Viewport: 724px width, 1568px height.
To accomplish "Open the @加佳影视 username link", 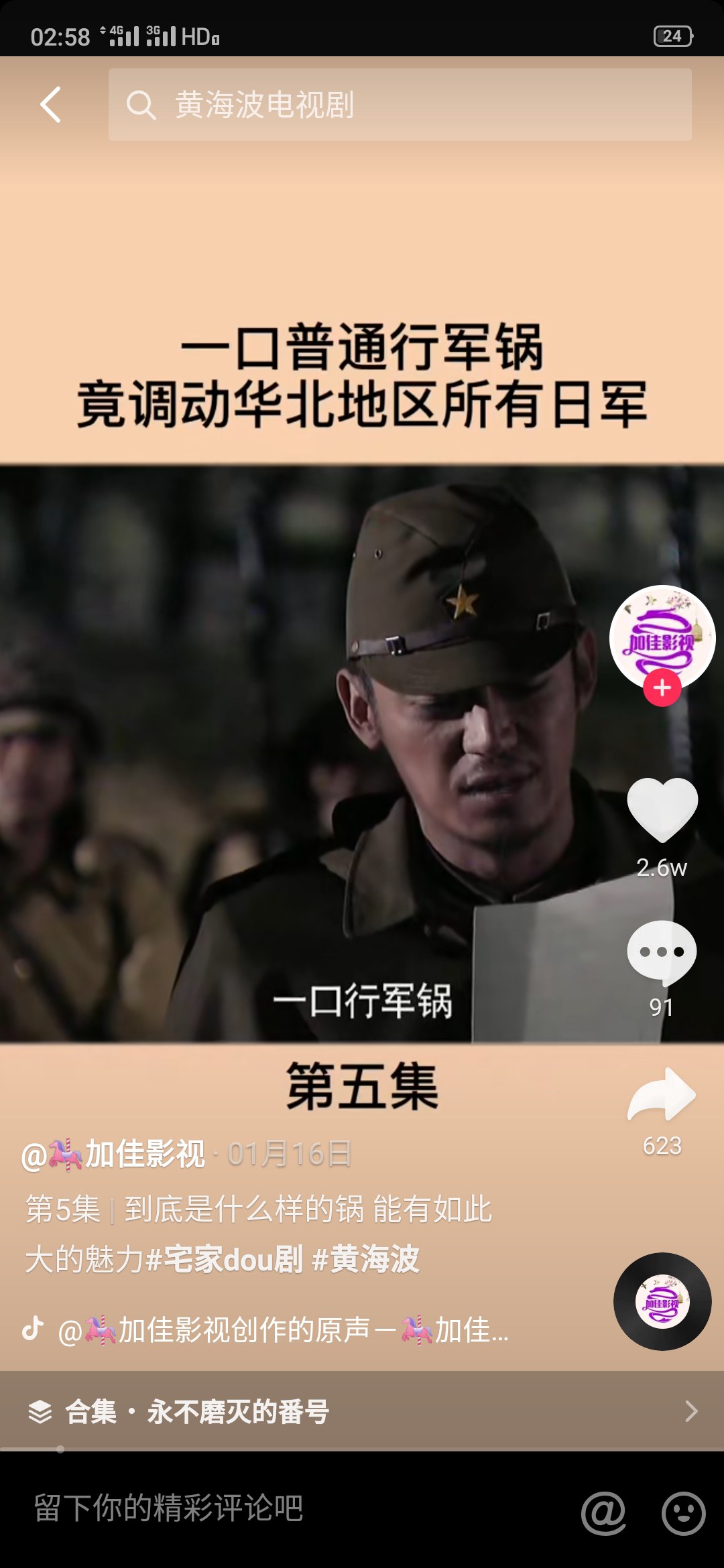I will click(113, 1154).
